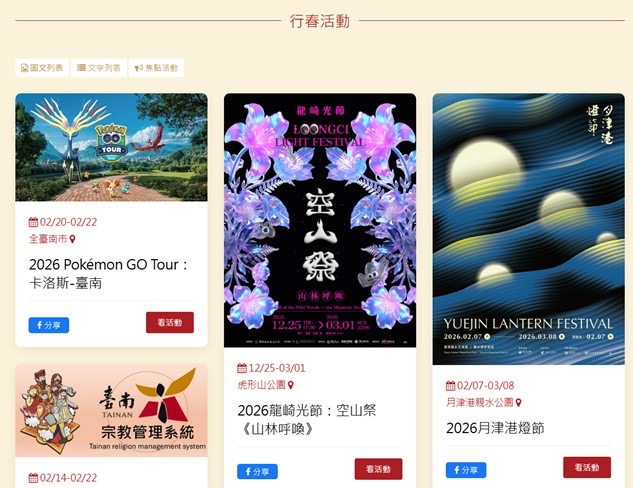
Task: Open the 2026月津港燈節 title link
Action: [x=495, y=428]
